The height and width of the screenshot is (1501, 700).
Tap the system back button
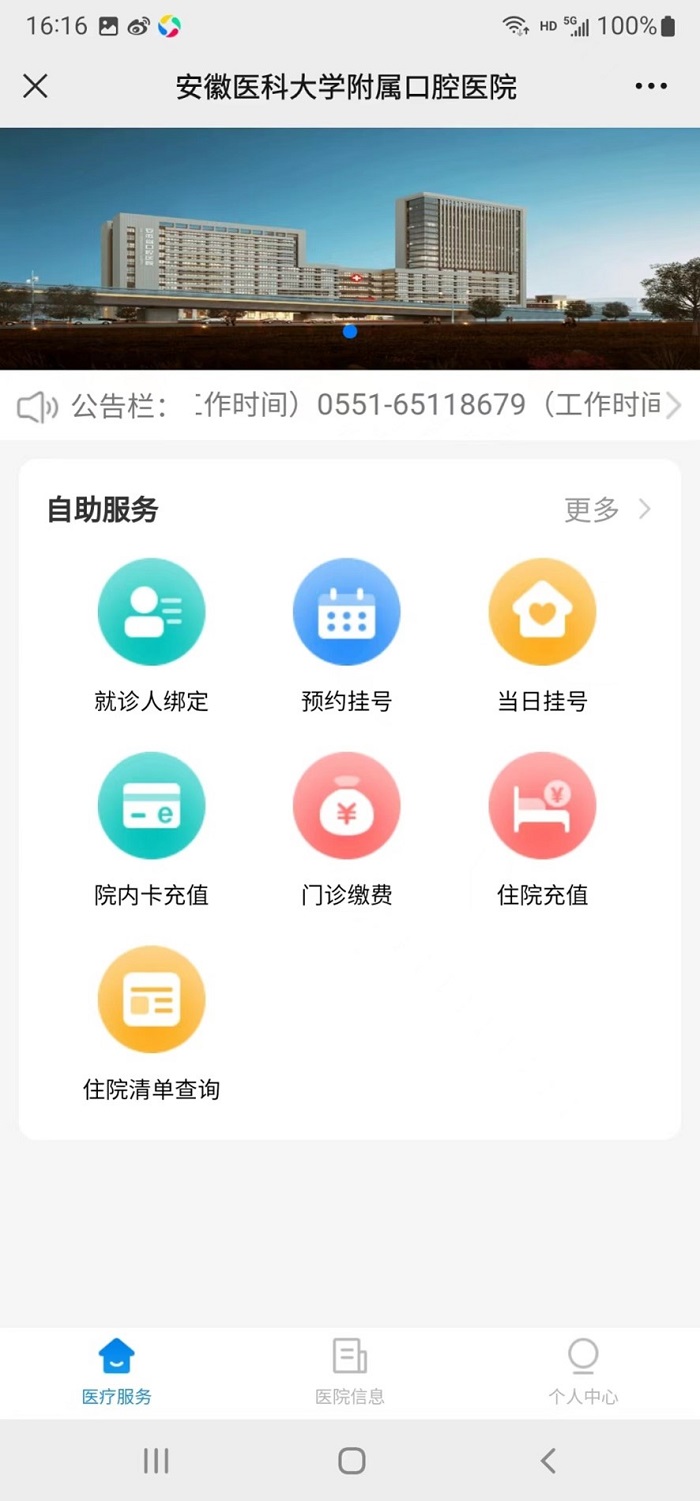548,1461
